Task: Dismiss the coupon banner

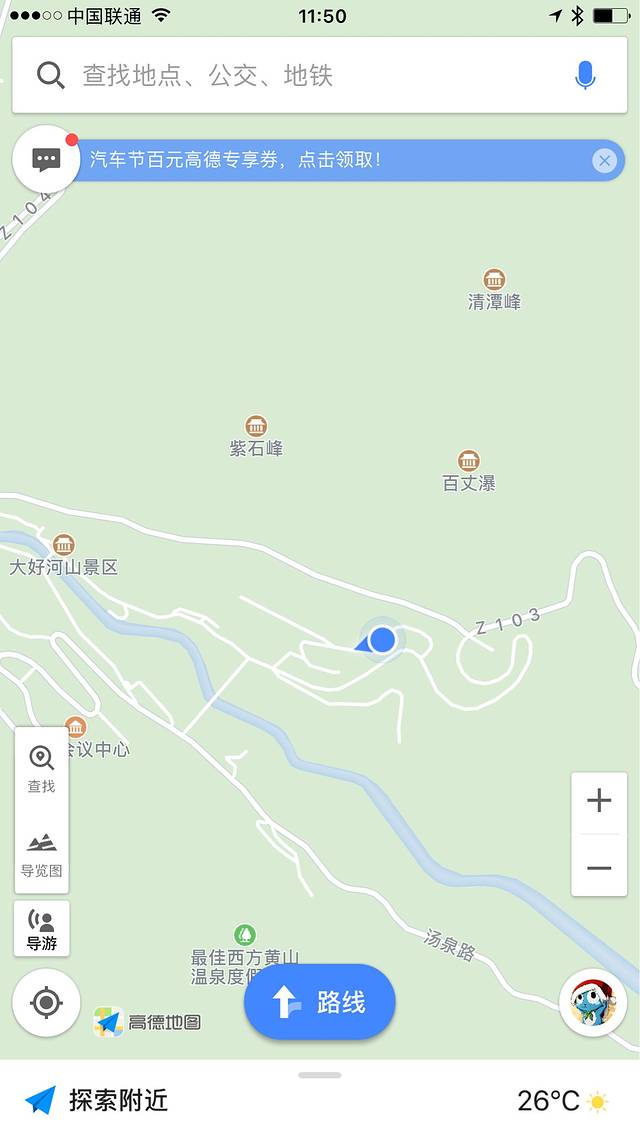Action: [604, 160]
